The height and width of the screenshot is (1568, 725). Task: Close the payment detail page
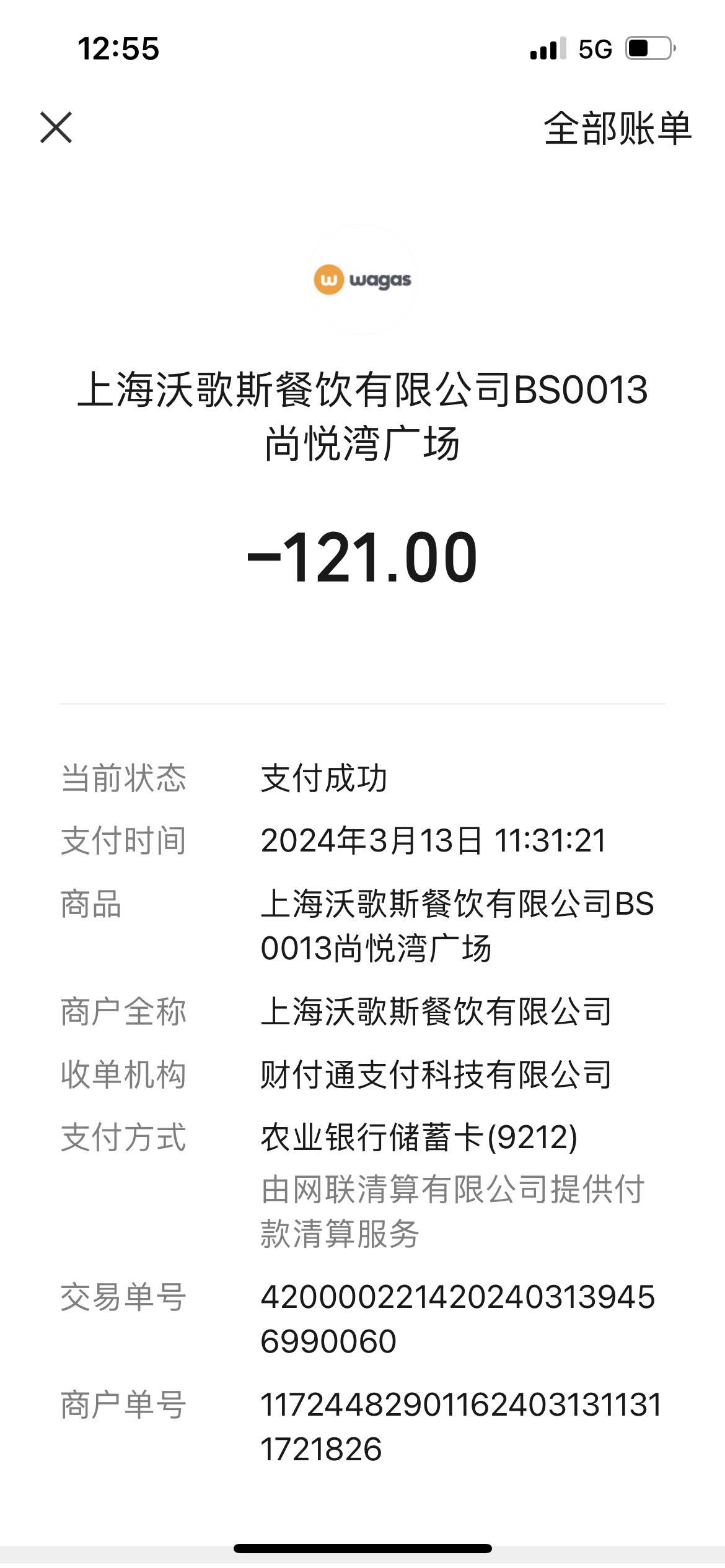coord(56,128)
